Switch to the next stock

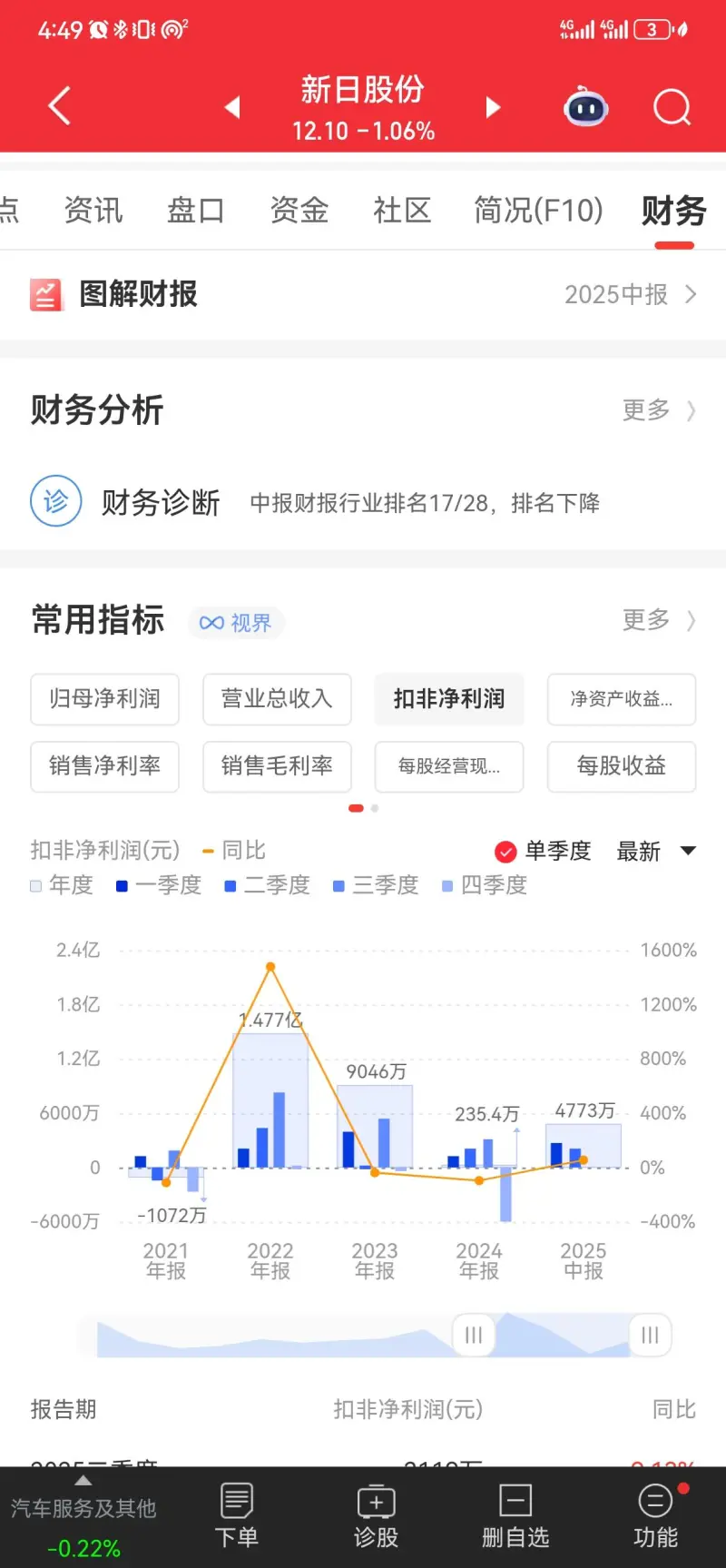(x=493, y=107)
